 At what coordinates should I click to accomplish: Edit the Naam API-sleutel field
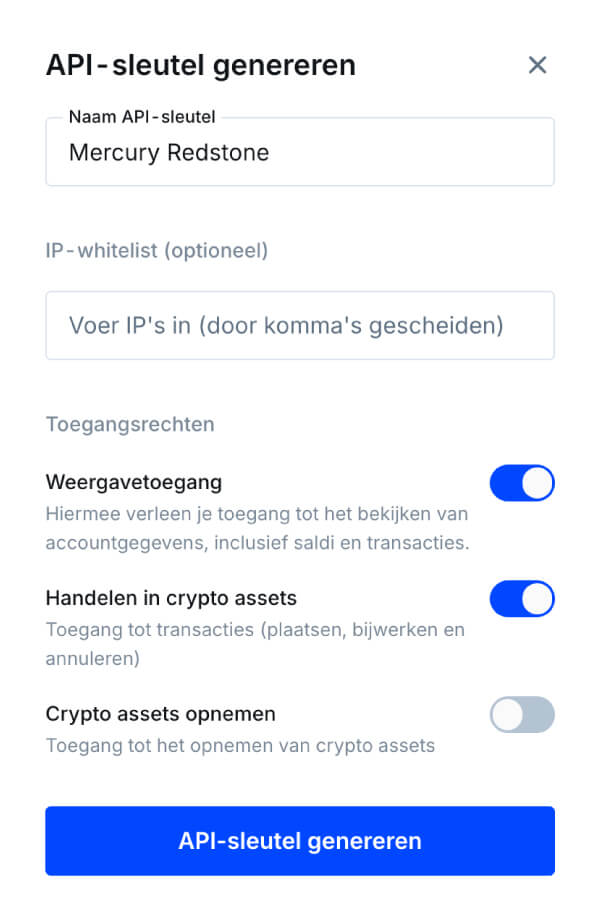[x=300, y=153]
